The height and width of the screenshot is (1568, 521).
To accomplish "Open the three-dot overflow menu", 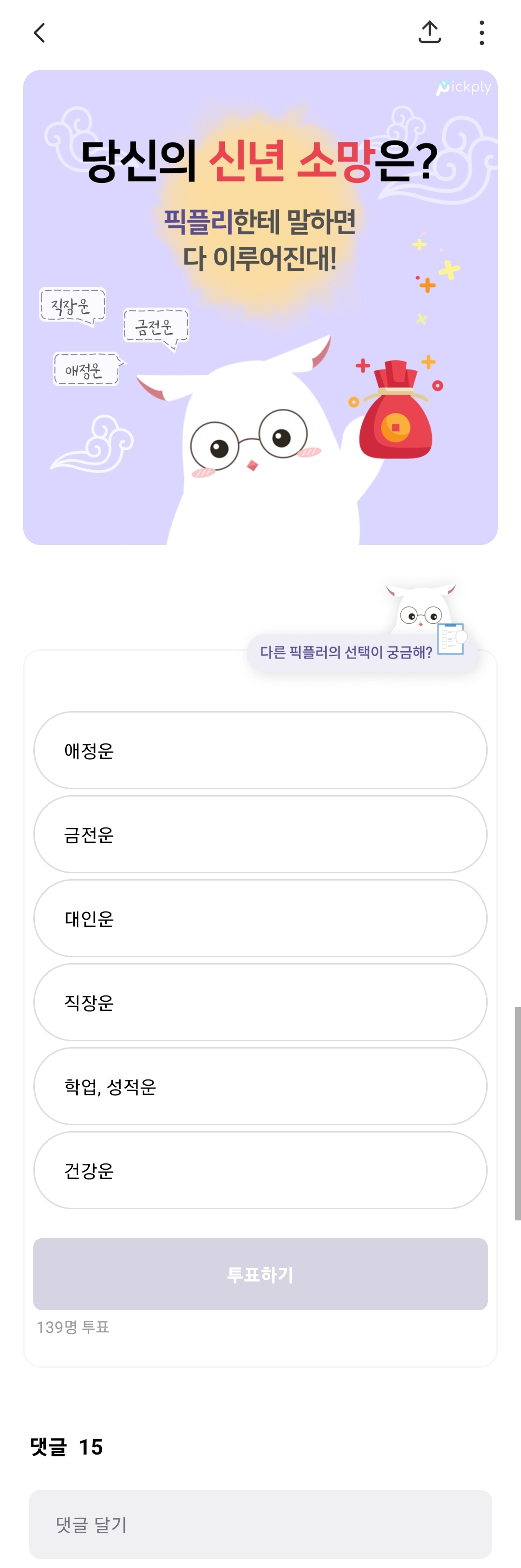I will click(x=481, y=33).
